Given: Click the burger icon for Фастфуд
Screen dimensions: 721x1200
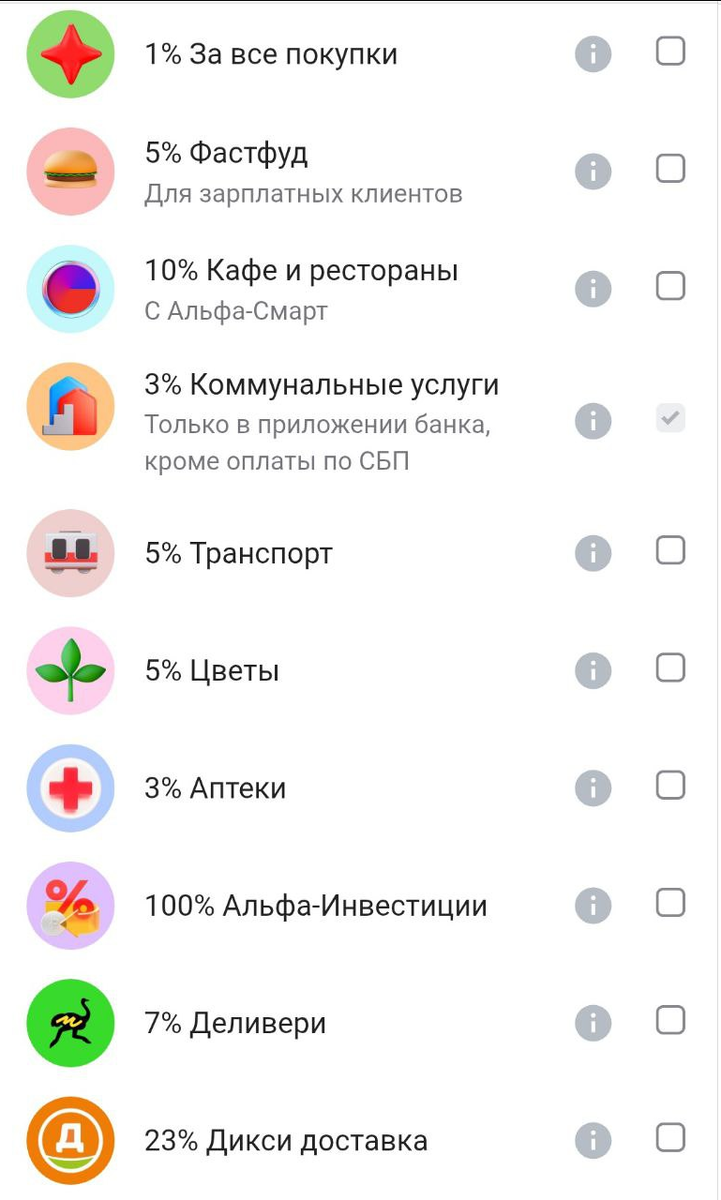Looking at the screenshot, I should 70,171.
